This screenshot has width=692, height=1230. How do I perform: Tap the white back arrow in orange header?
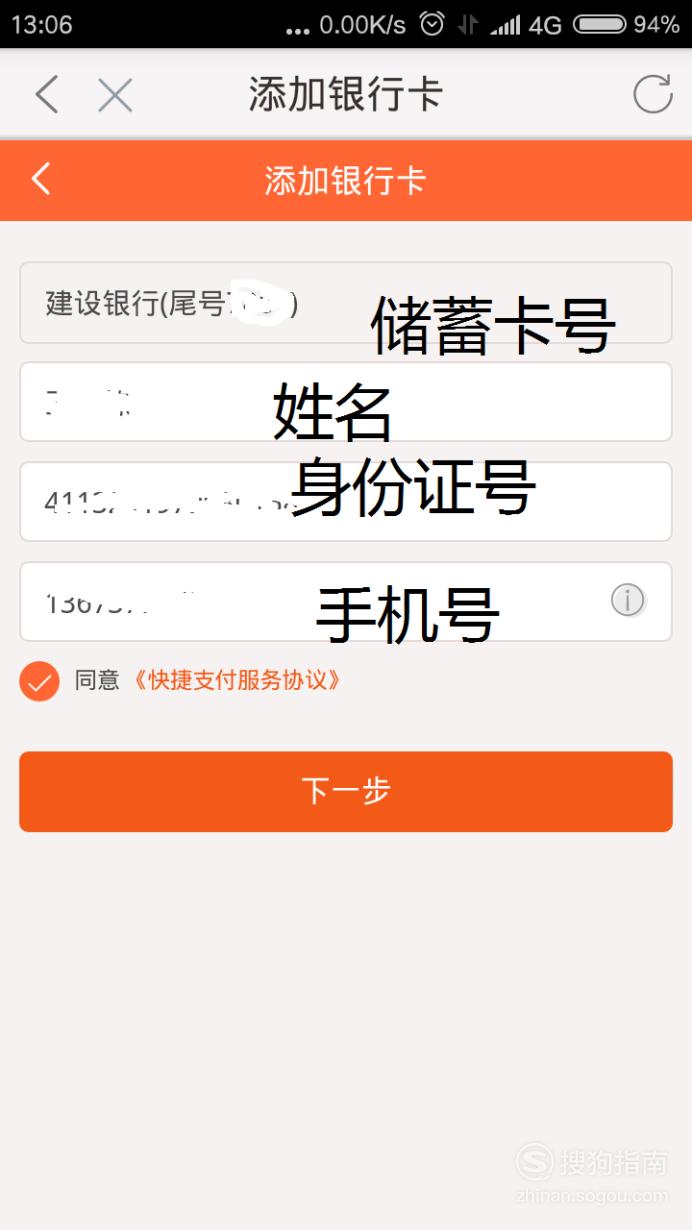(x=41, y=180)
